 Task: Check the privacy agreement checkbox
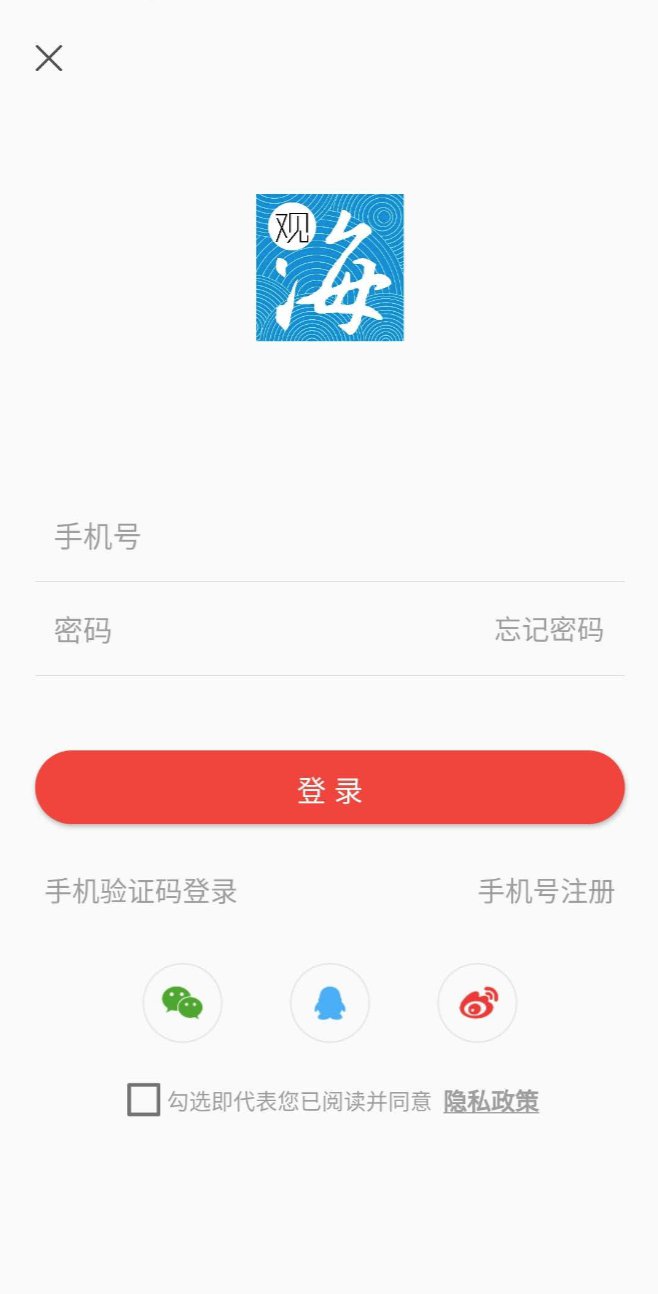pos(144,1100)
